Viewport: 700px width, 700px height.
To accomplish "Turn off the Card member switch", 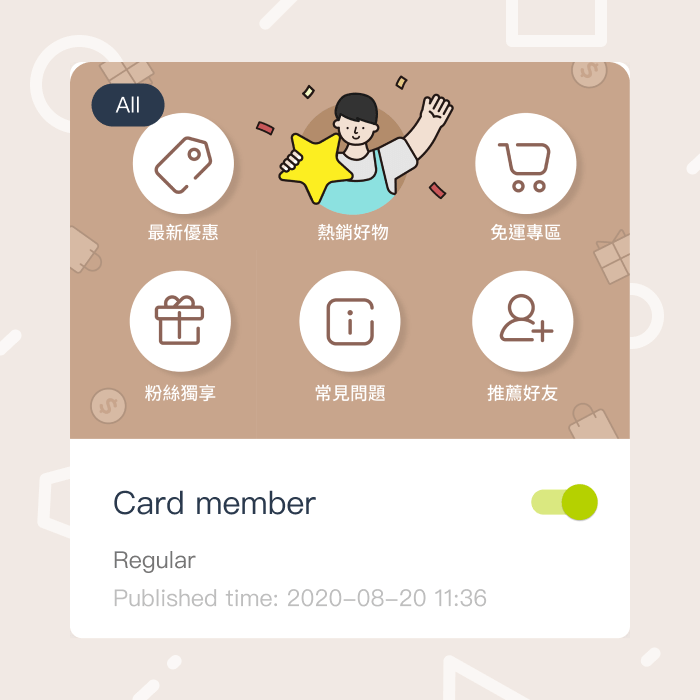I will point(565,502).
